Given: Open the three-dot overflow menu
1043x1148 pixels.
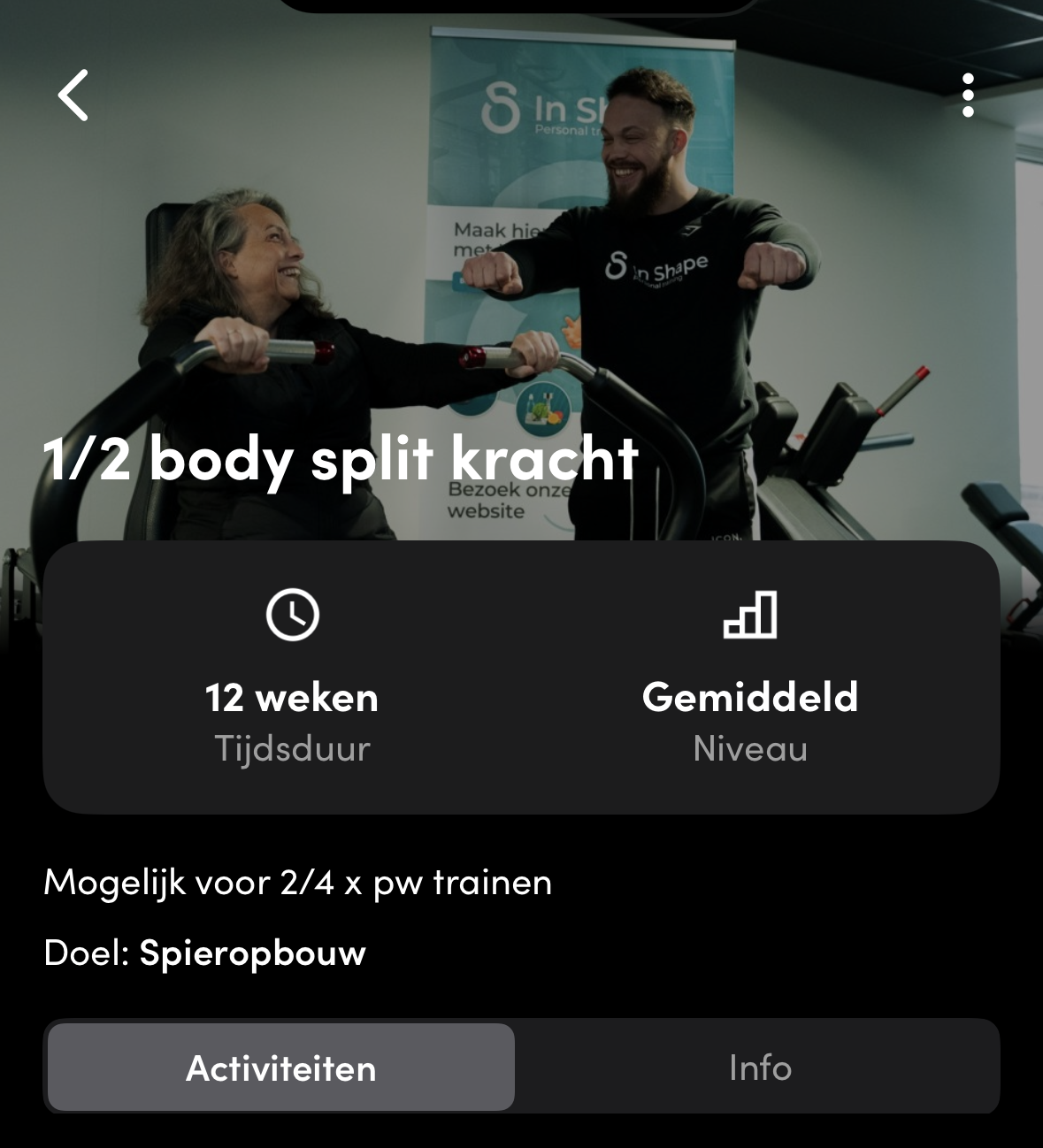Looking at the screenshot, I should (x=968, y=95).
